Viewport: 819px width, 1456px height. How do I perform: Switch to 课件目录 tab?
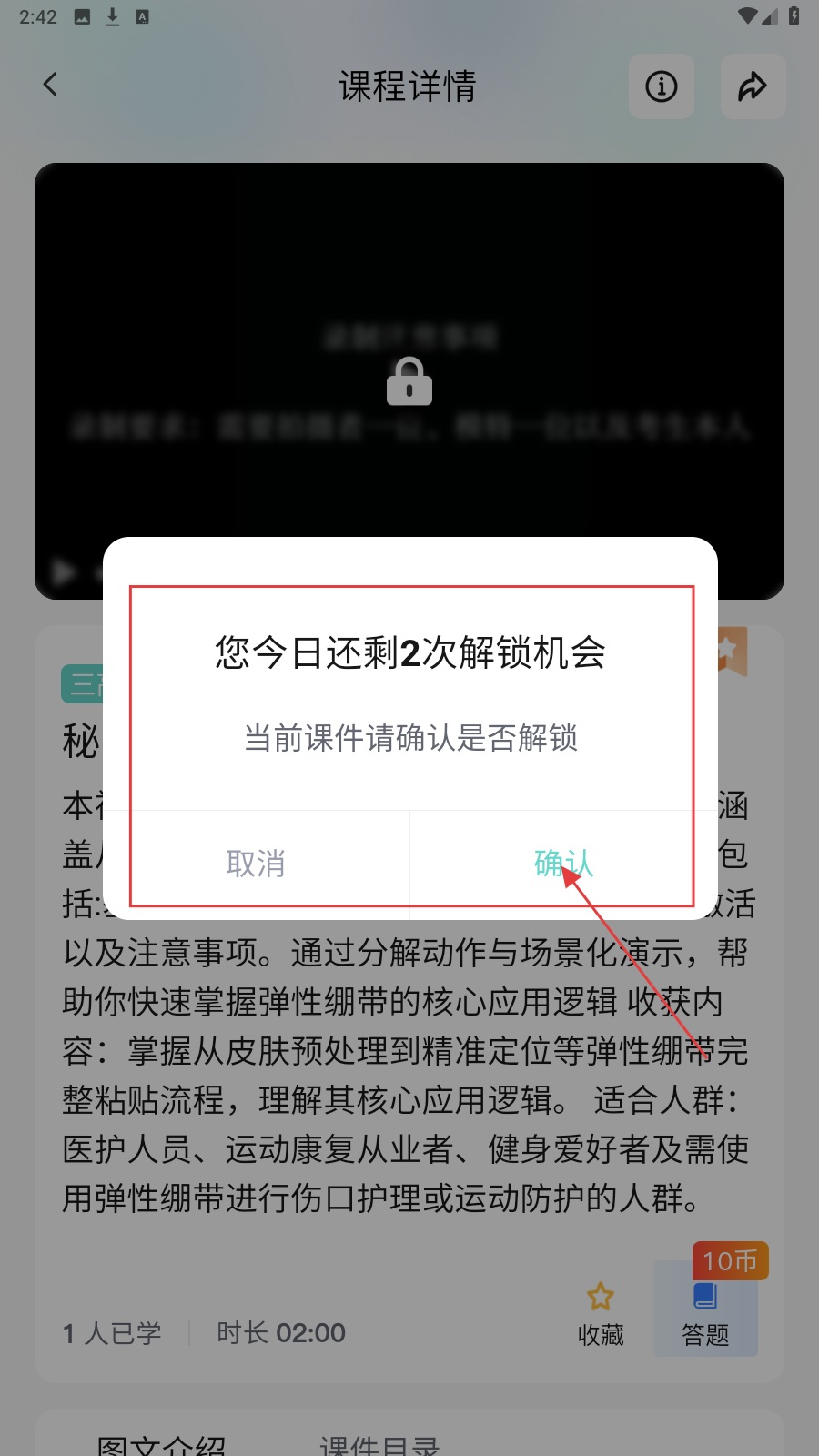coord(379,1444)
